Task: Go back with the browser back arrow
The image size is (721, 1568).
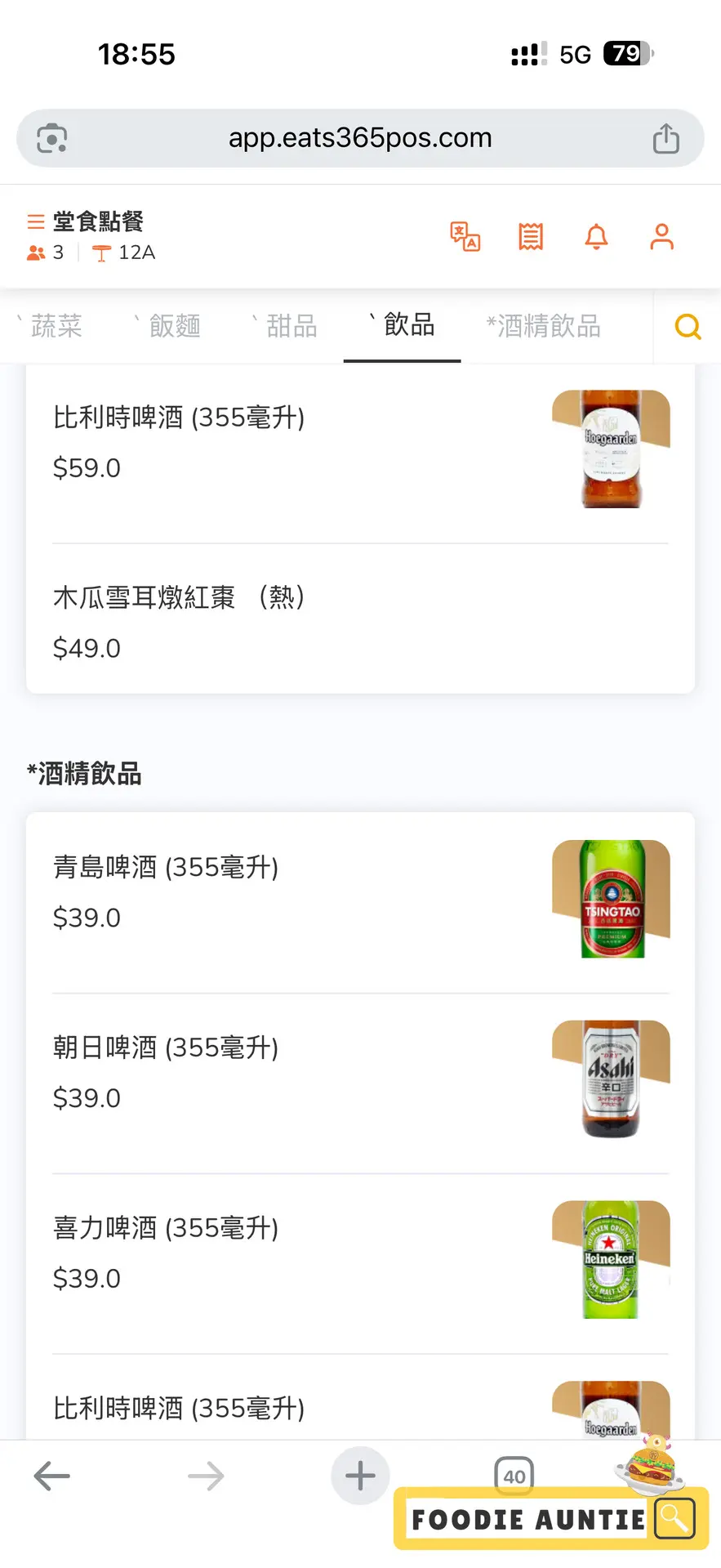Action: [x=51, y=1476]
